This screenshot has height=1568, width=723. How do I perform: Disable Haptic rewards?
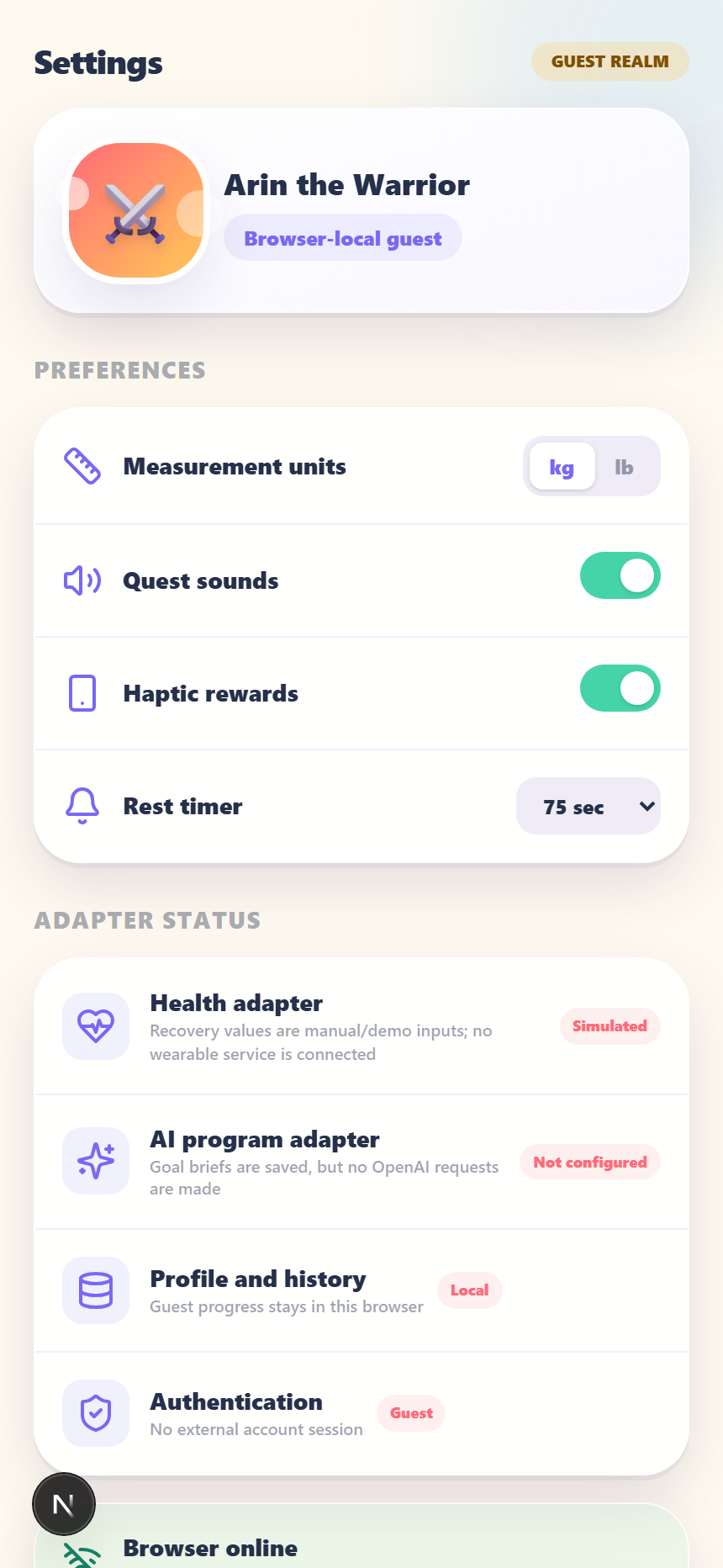pyautogui.click(x=620, y=688)
